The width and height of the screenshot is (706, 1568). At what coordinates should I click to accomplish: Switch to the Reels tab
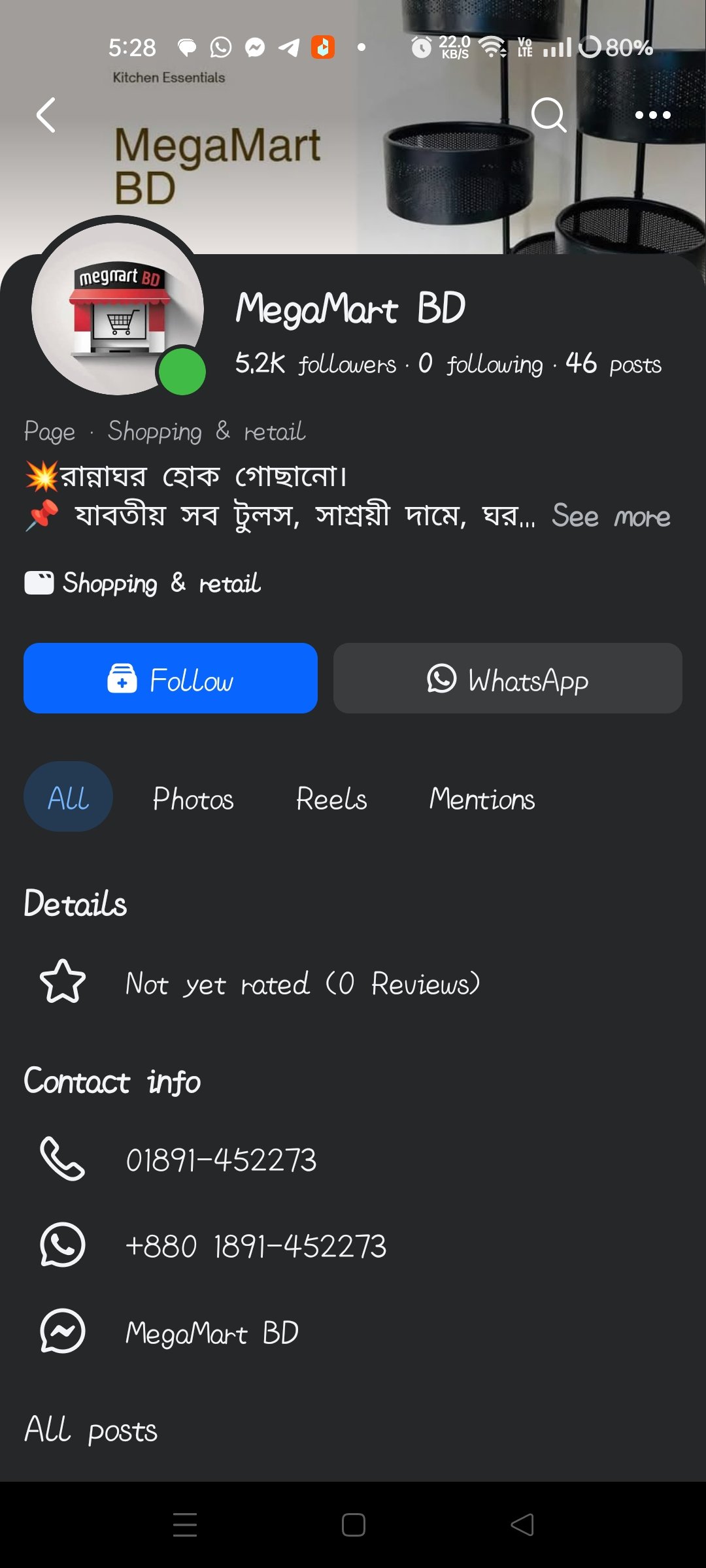331,798
